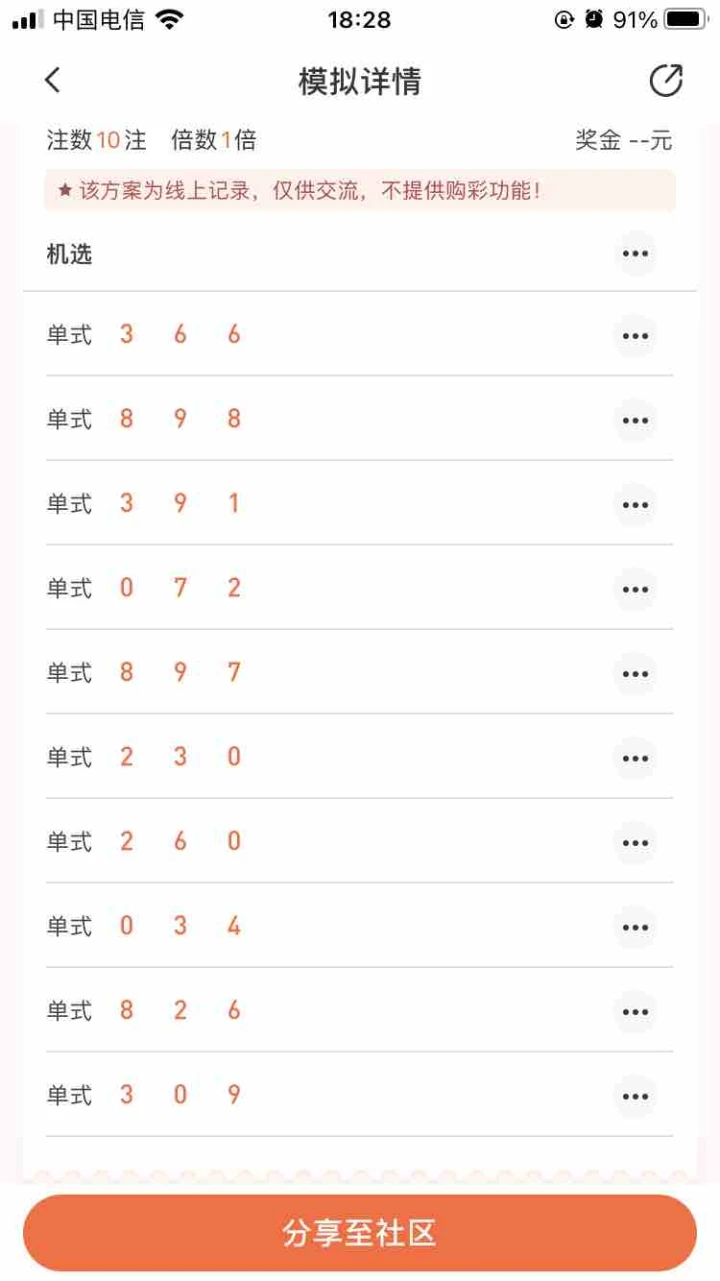Open the more options beside 机选

tap(635, 254)
